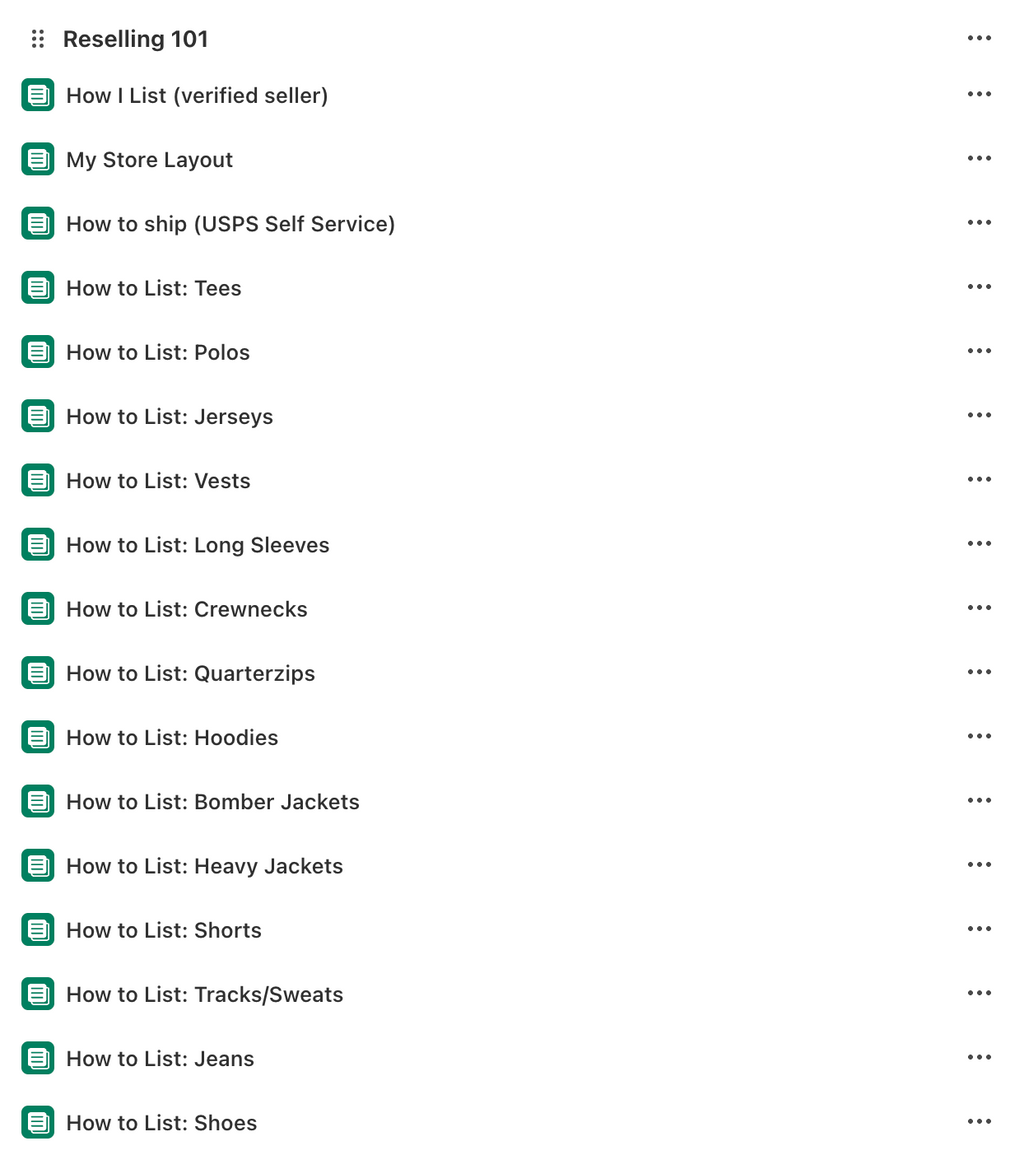Open How to List: Quarterzips
Viewport: 1024px width, 1169px height.
click(x=191, y=673)
